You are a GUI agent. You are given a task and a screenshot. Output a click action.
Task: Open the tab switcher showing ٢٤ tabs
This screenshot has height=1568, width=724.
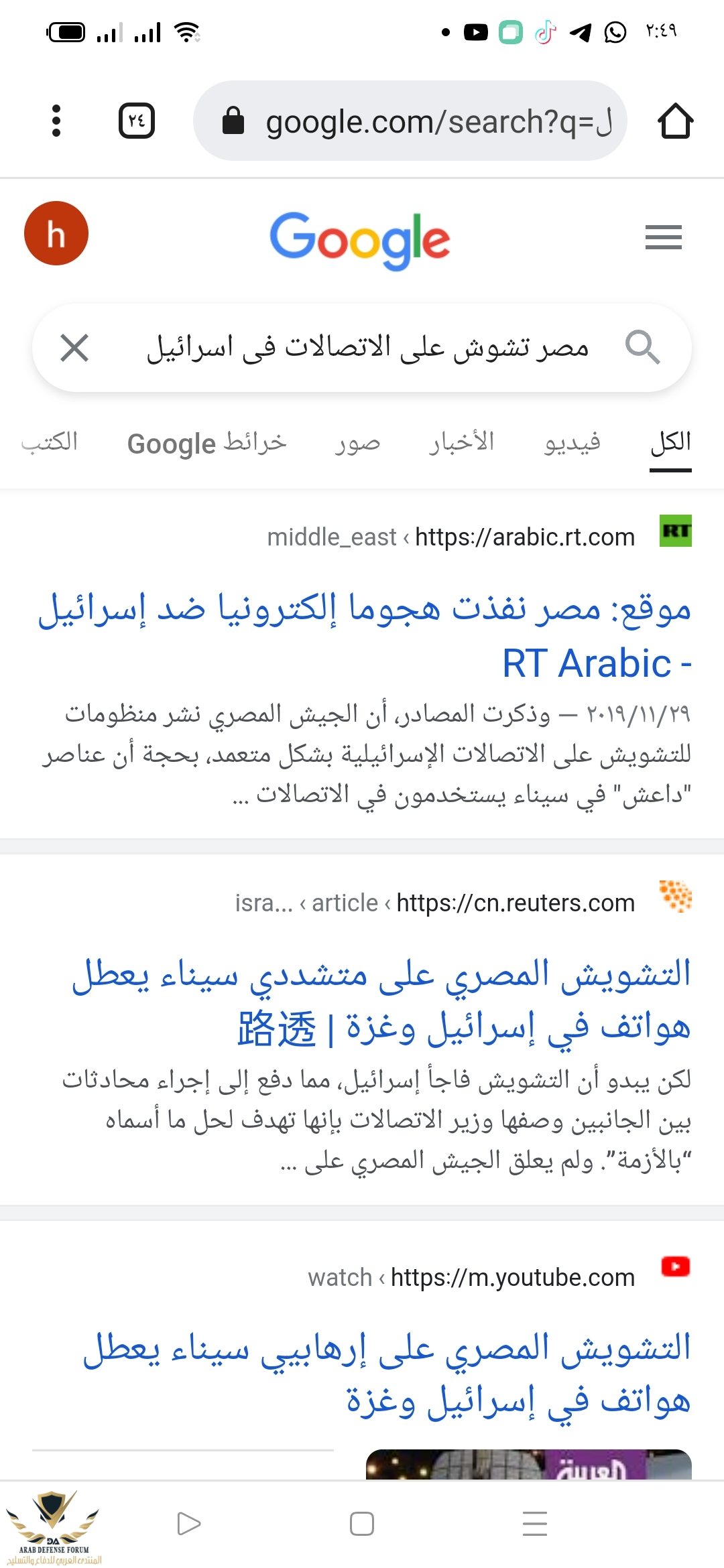click(x=137, y=121)
